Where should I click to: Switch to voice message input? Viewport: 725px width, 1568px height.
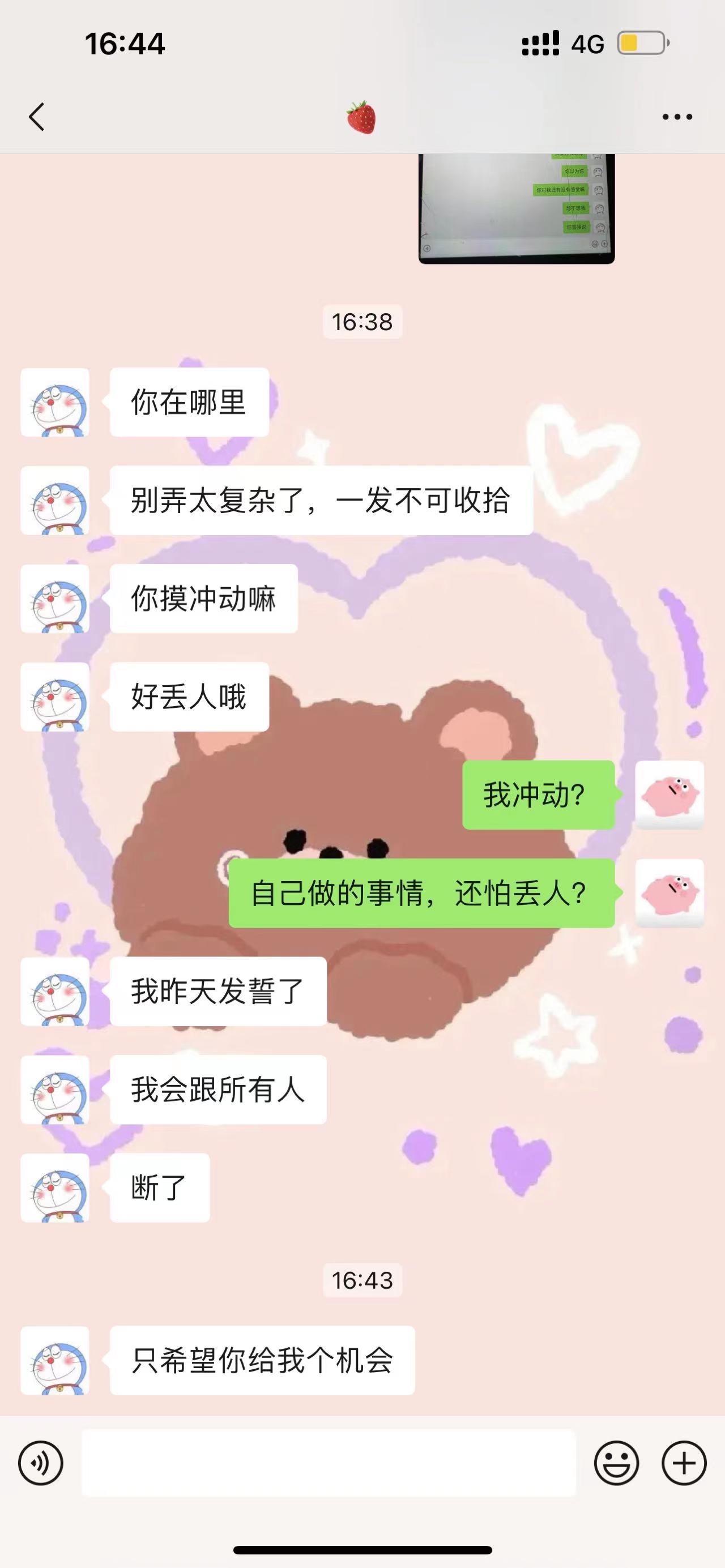point(40,1463)
